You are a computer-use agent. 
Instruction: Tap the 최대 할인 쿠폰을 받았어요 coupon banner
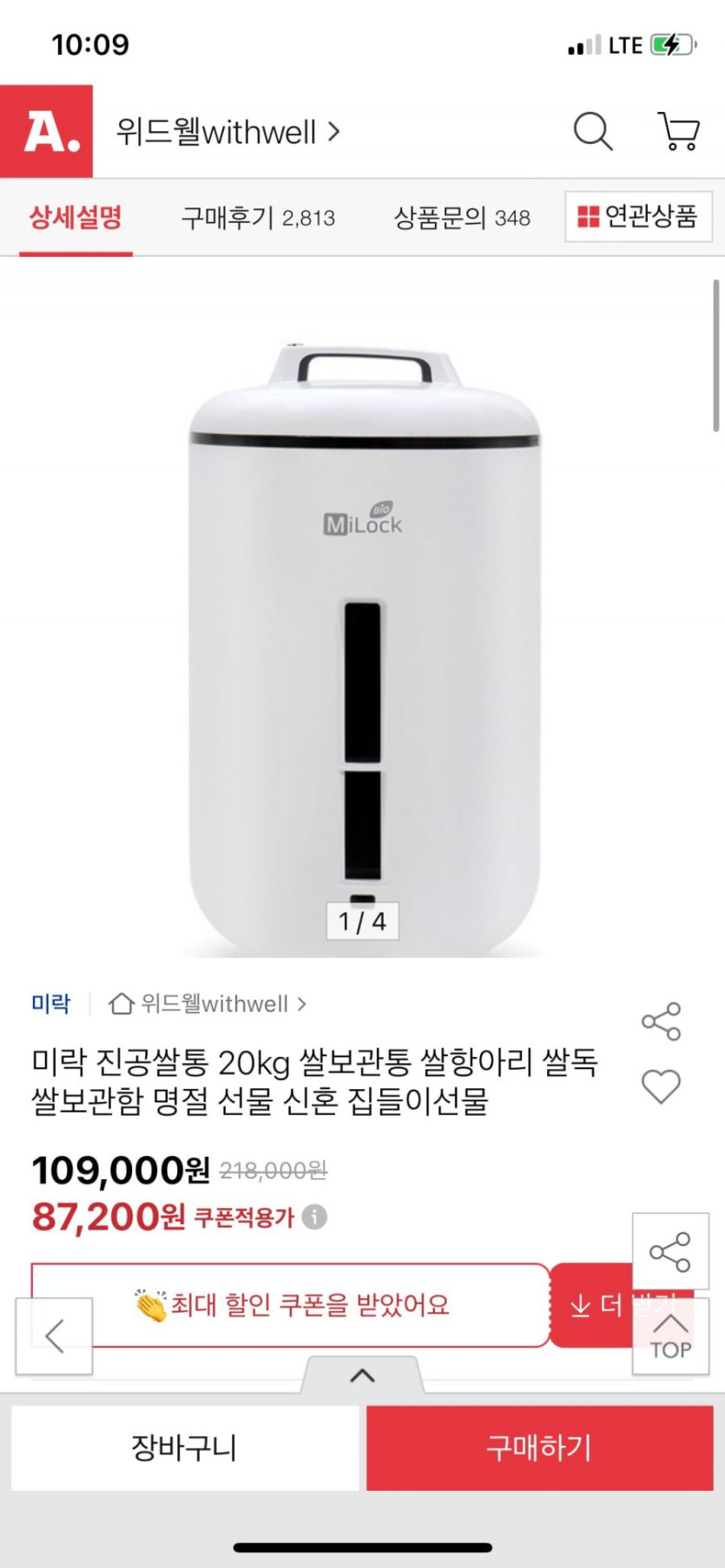[291, 1305]
